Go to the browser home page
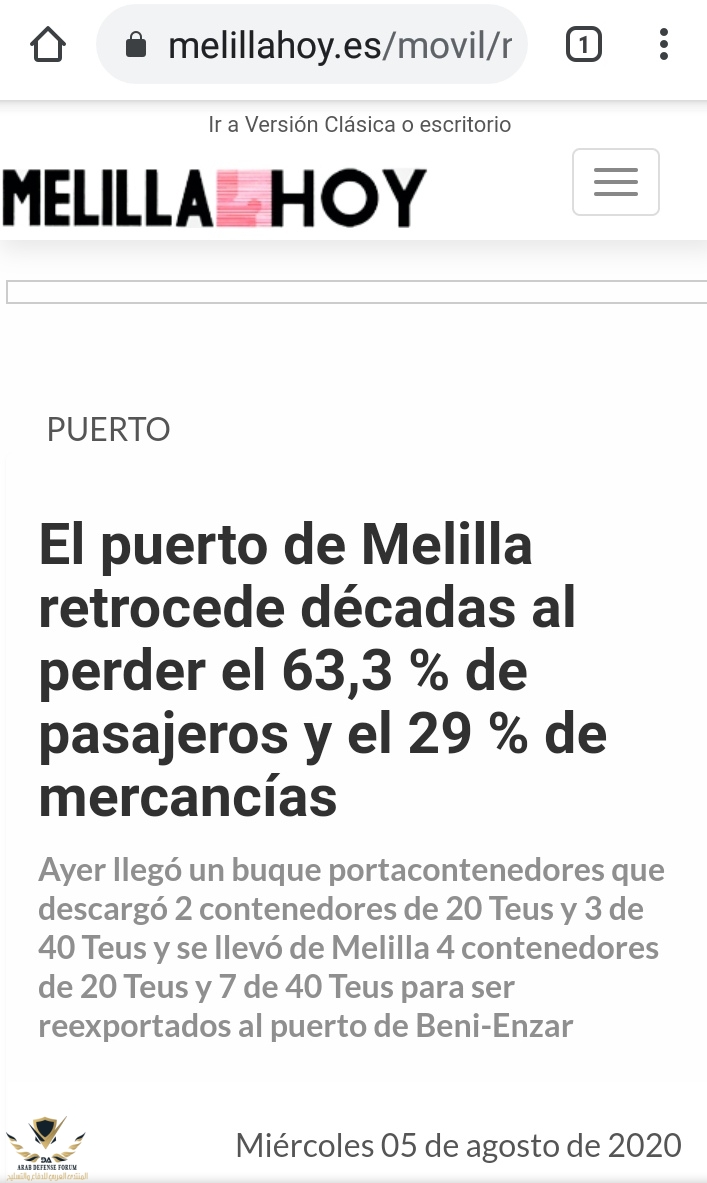707x1183 pixels. click(x=48, y=45)
